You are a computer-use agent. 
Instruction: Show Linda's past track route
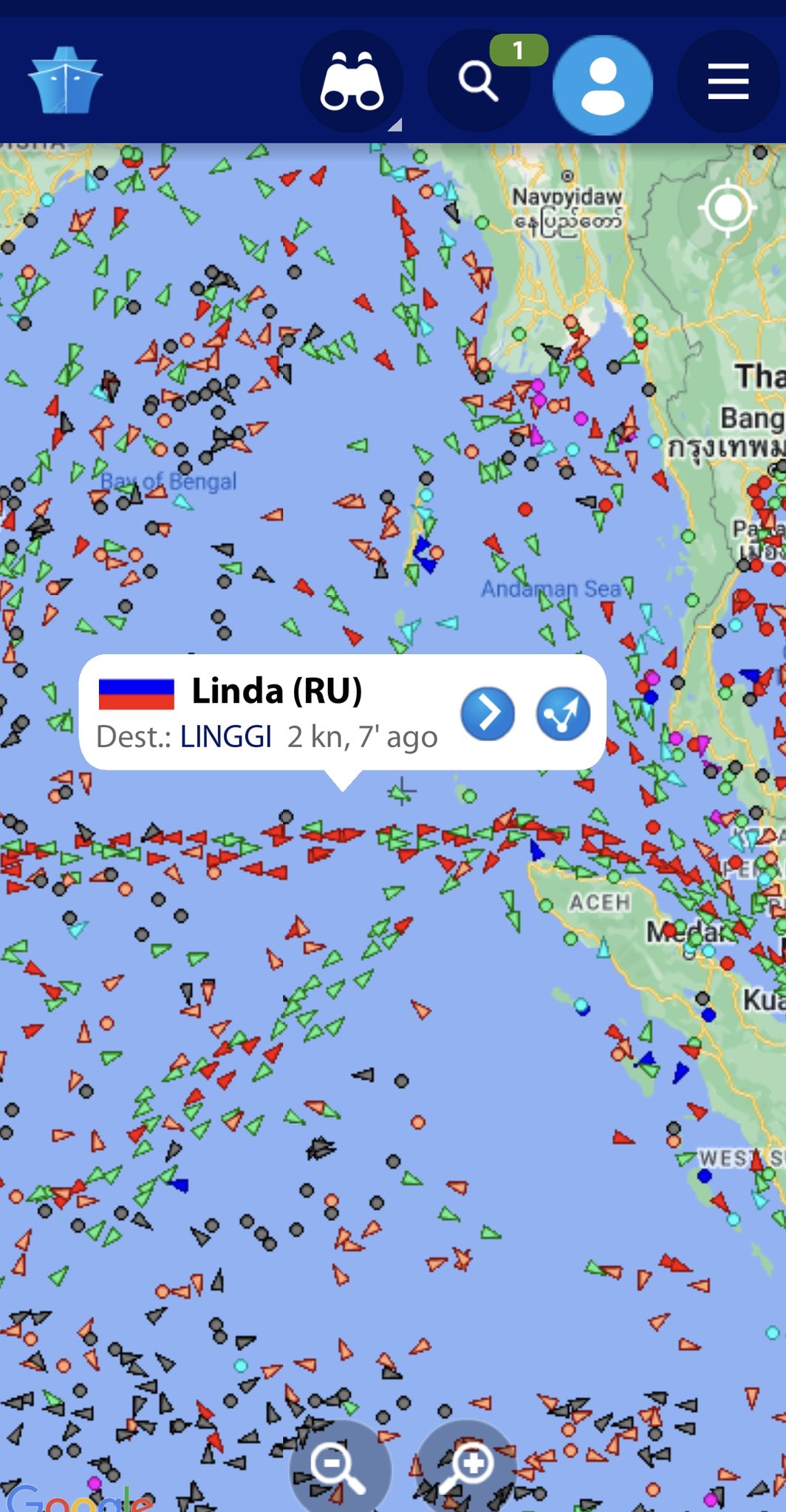pos(563,714)
